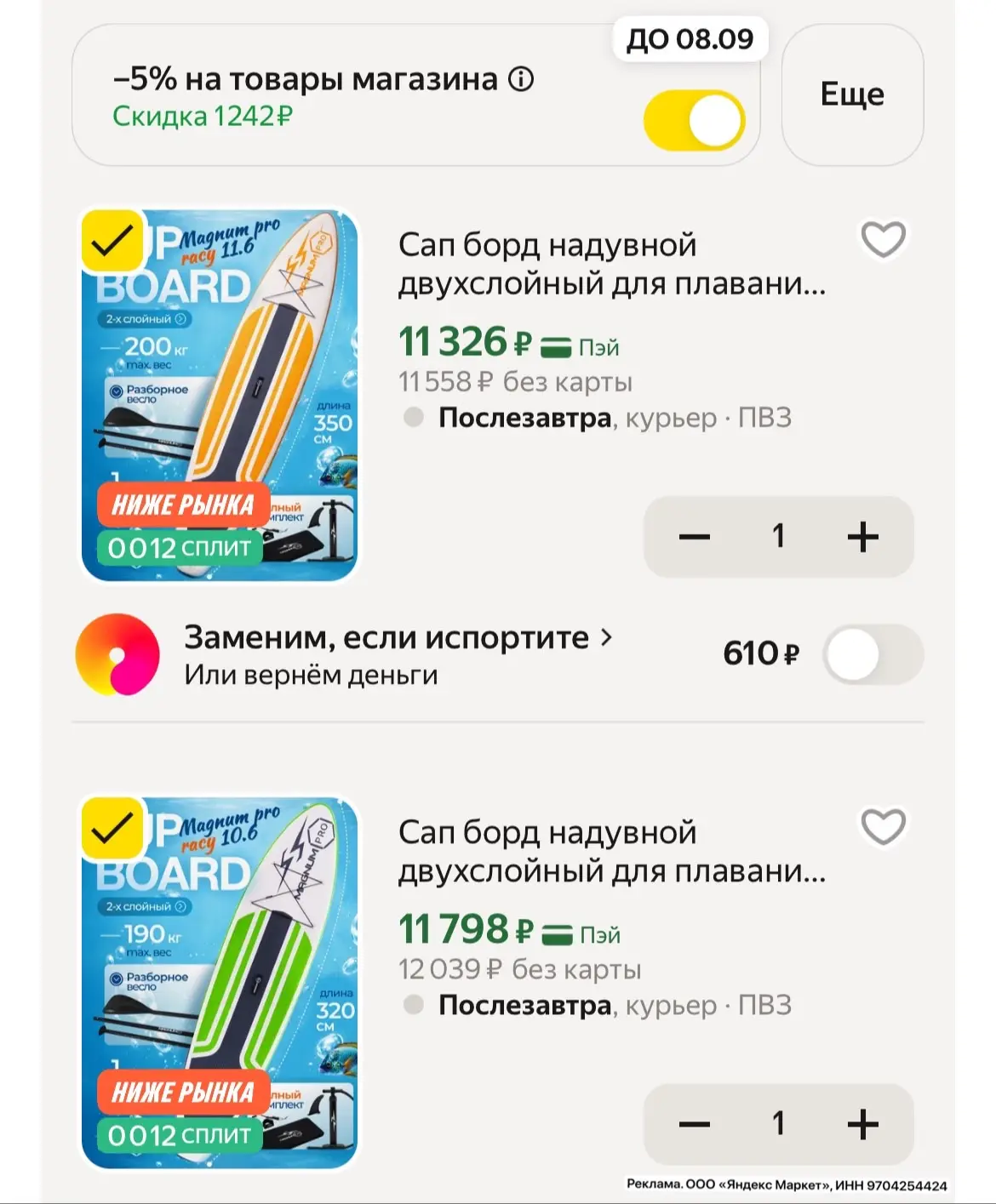
Task: Uncheck the Magnum pro 11.6 board checkbox
Action: pyautogui.click(x=112, y=242)
